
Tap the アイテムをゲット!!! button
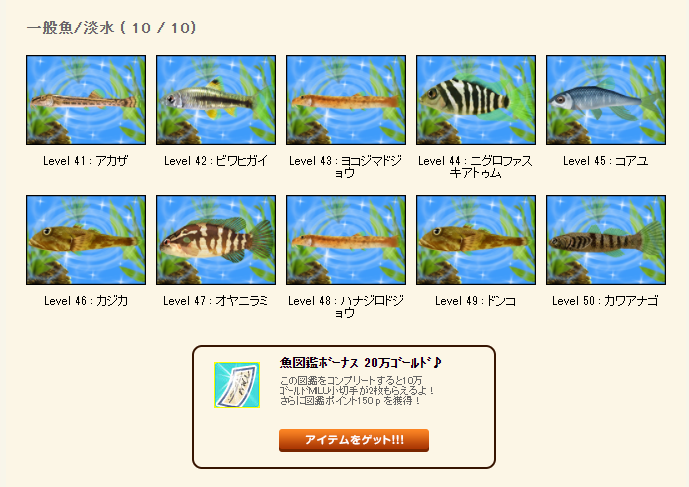(x=354, y=440)
